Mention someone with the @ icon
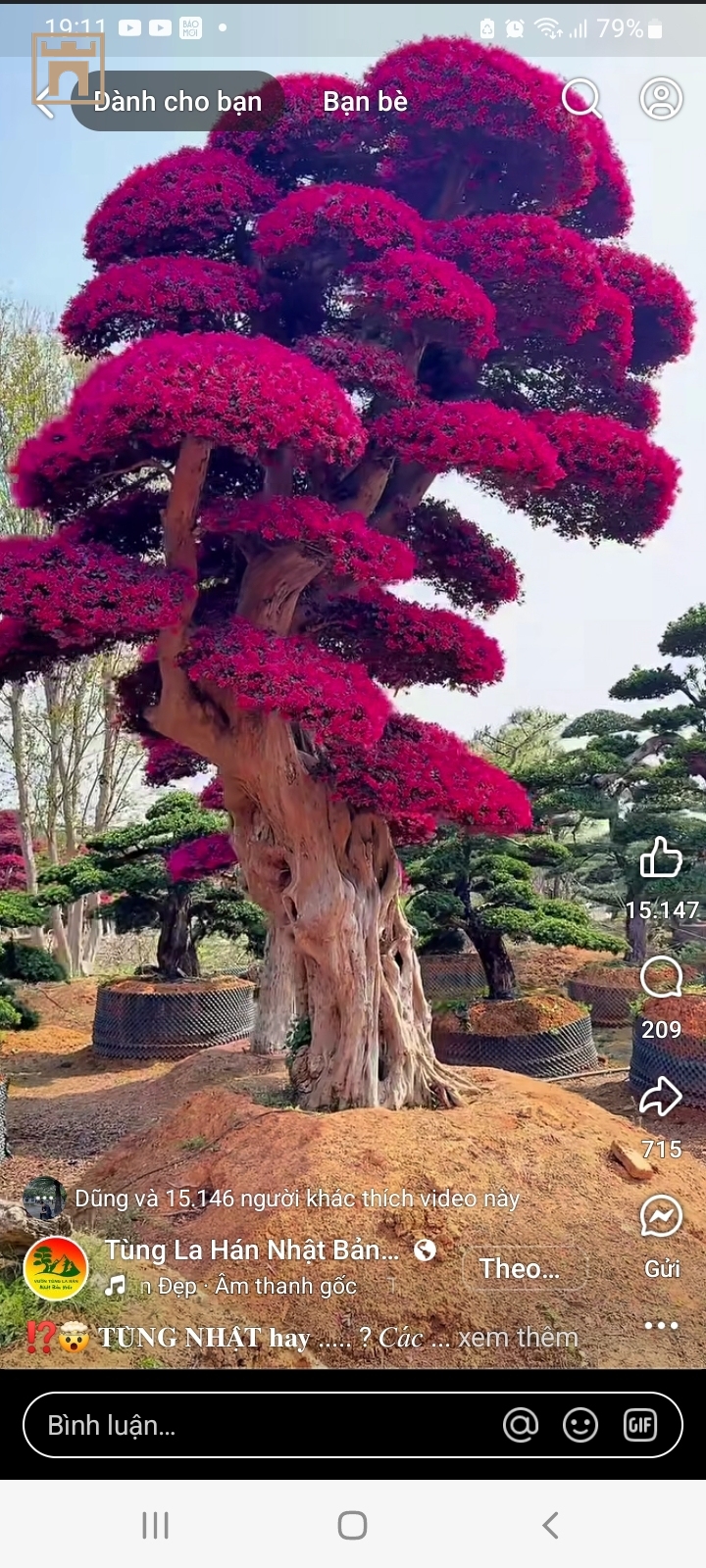 tap(521, 1425)
